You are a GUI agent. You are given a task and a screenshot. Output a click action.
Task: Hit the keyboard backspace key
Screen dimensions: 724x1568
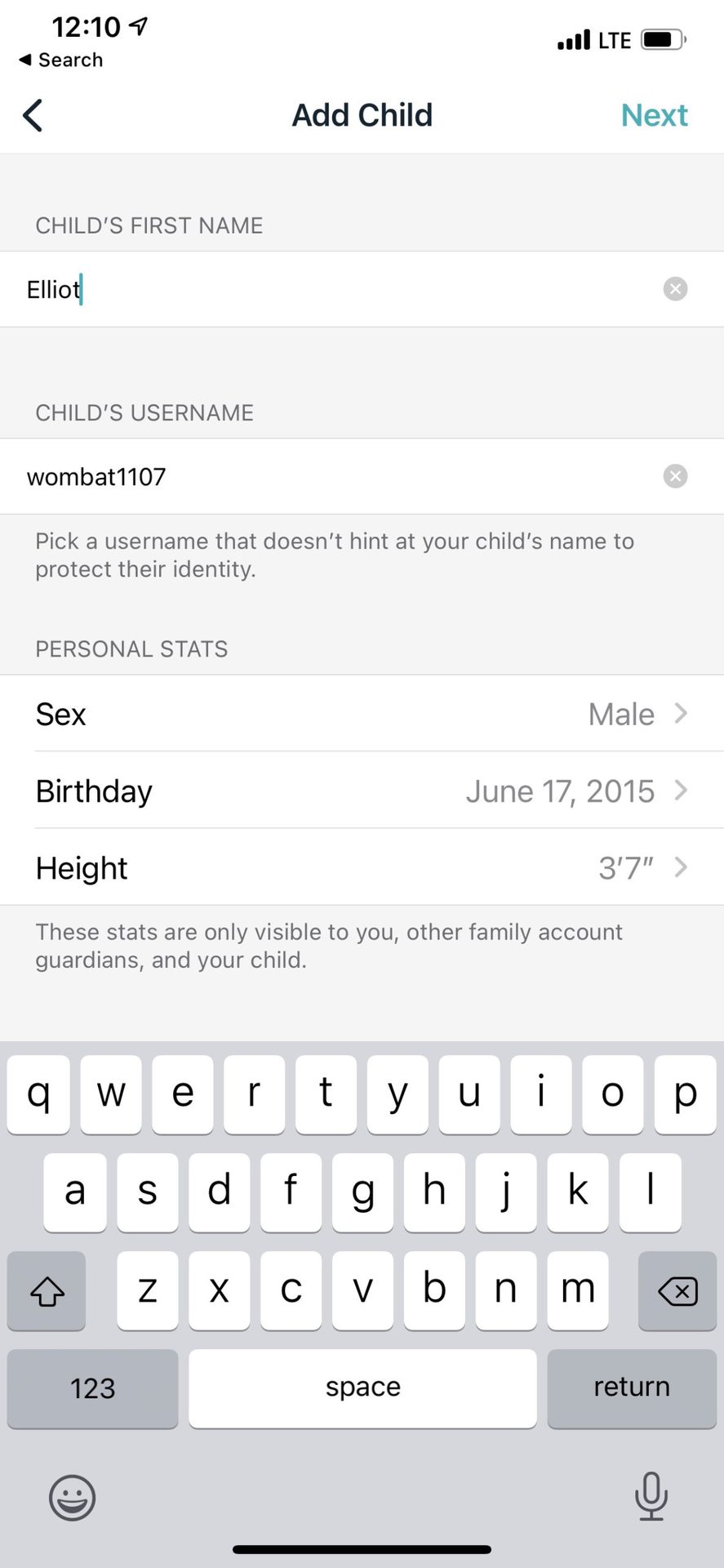677,1291
